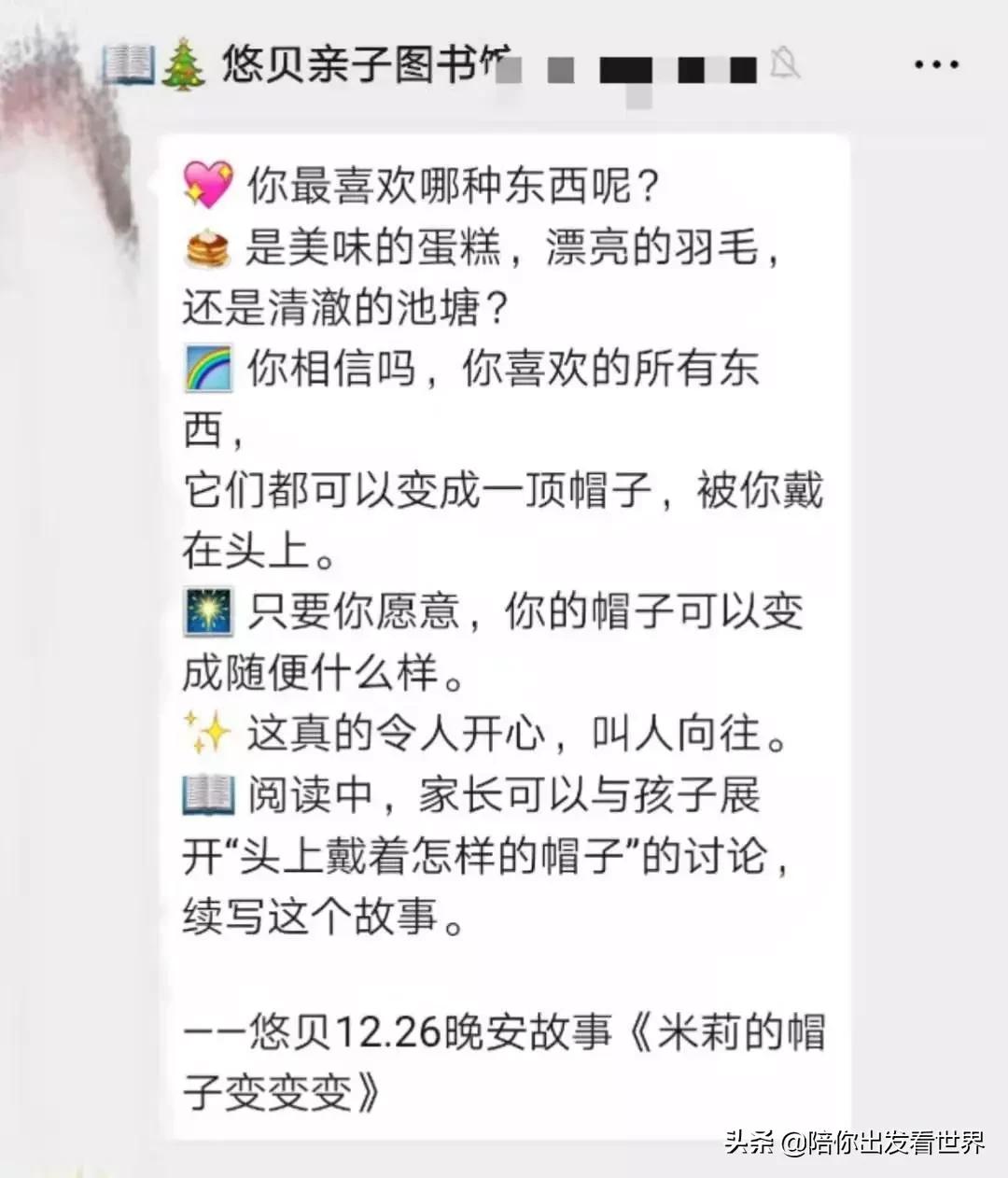The width and height of the screenshot is (1008, 1178).
Task: Click the open book emoji in the chat title
Action: coord(126,63)
